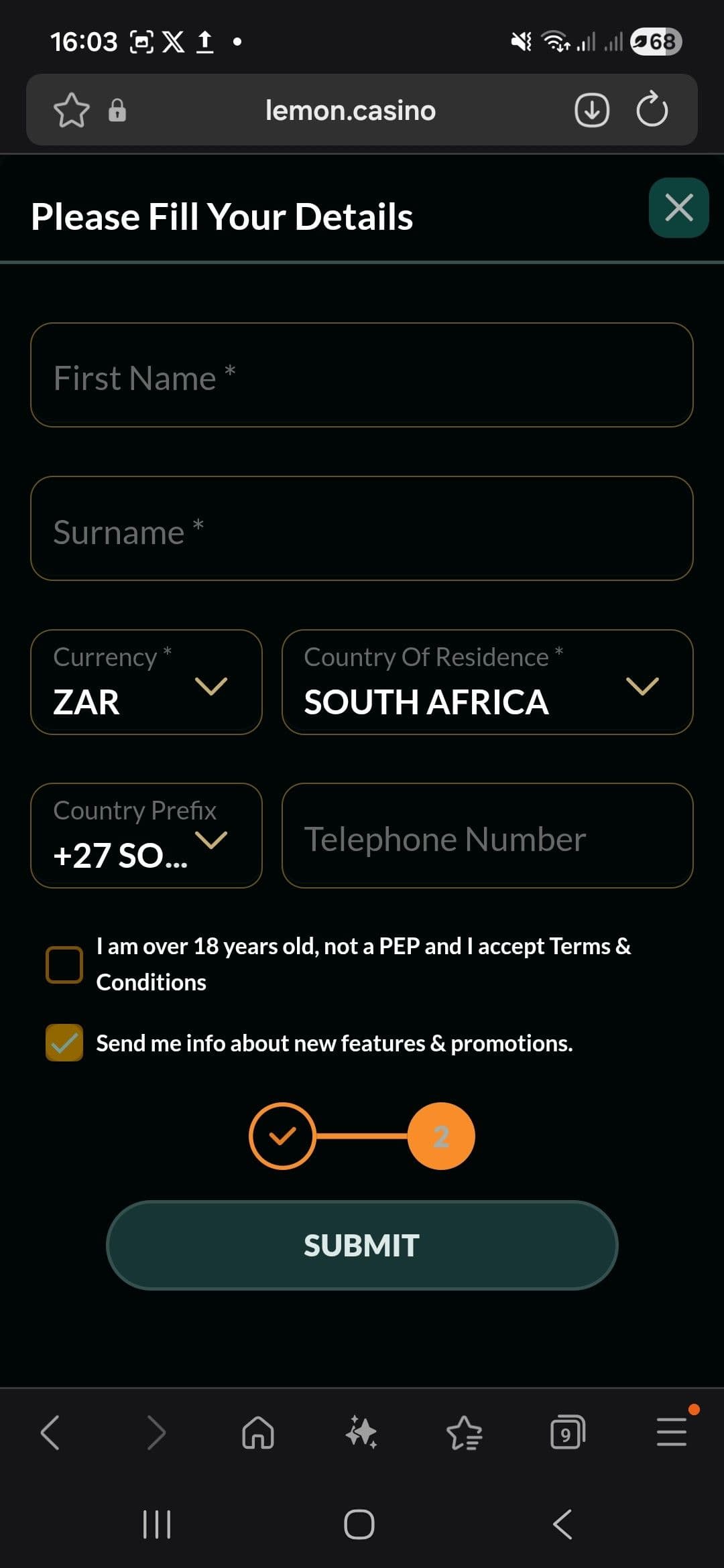This screenshot has height=1568, width=724.
Task: Bookmark the page with the star icon
Action: click(x=72, y=110)
